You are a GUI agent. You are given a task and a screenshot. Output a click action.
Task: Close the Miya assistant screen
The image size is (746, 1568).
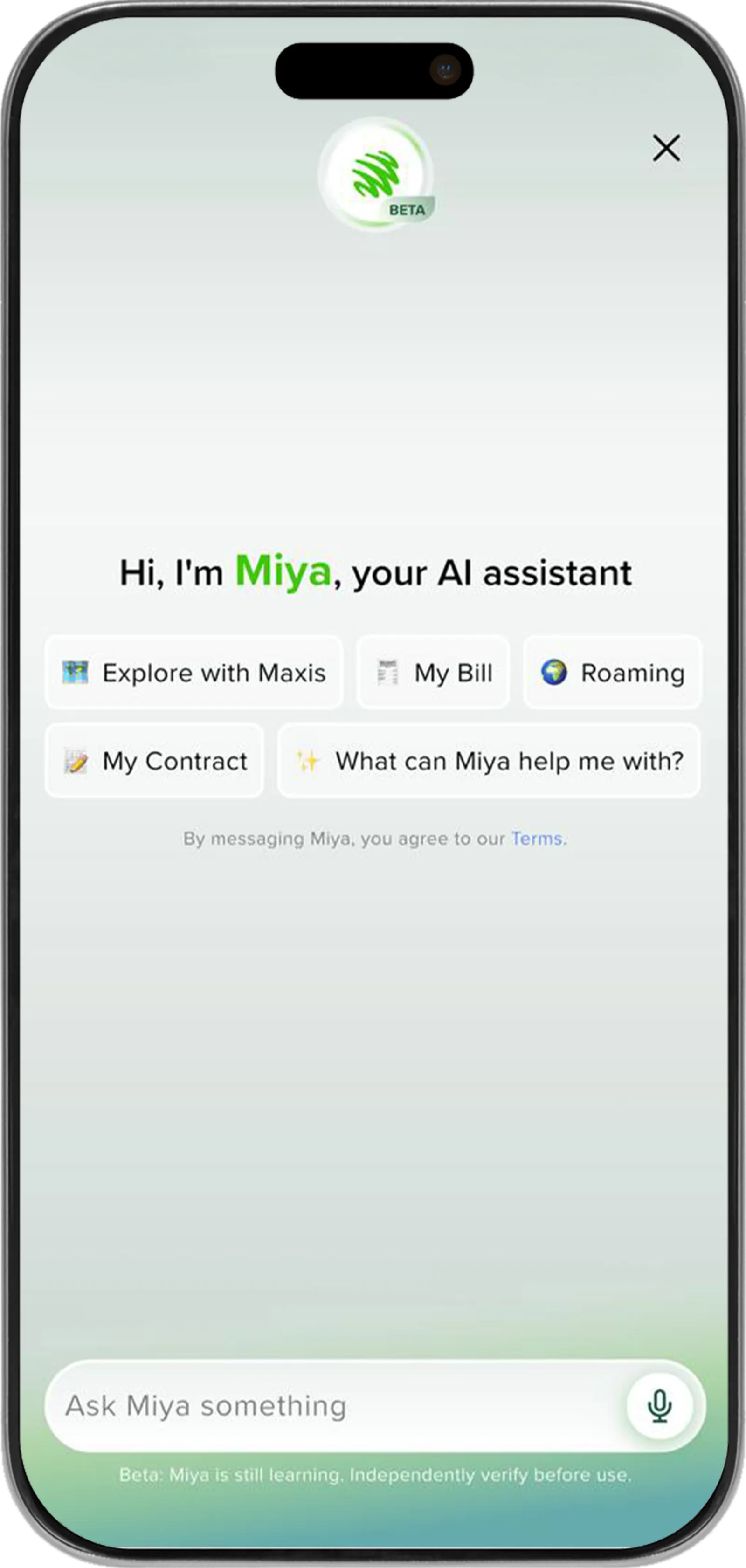point(666,148)
